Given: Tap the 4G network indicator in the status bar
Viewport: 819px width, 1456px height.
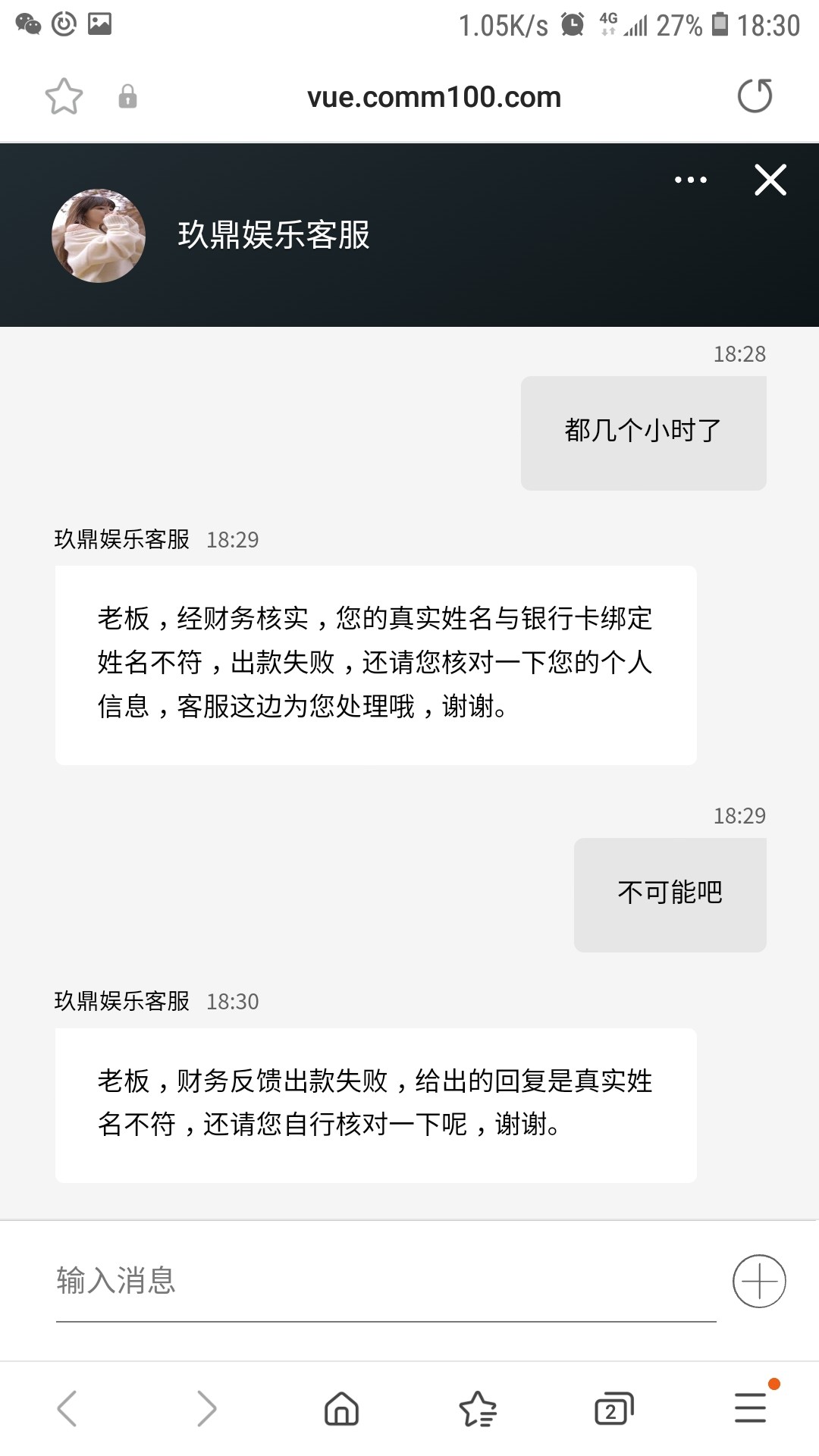Looking at the screenshot, I should [x=608, y=23].
